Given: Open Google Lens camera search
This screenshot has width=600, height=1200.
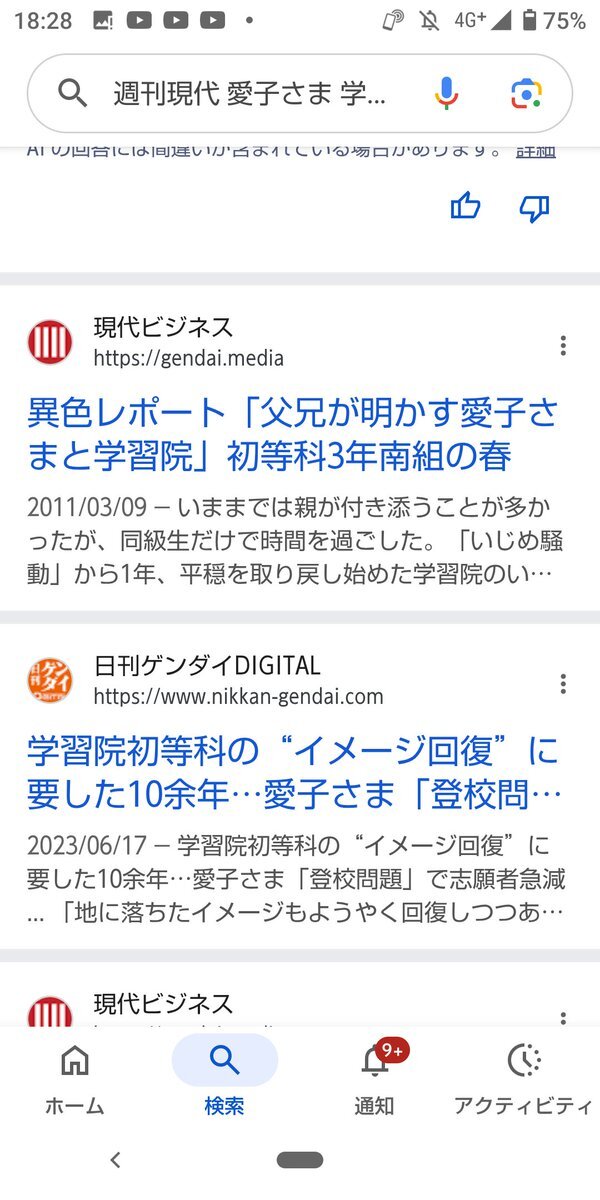Looking at the screenshot, I should (x=526, y=94).
